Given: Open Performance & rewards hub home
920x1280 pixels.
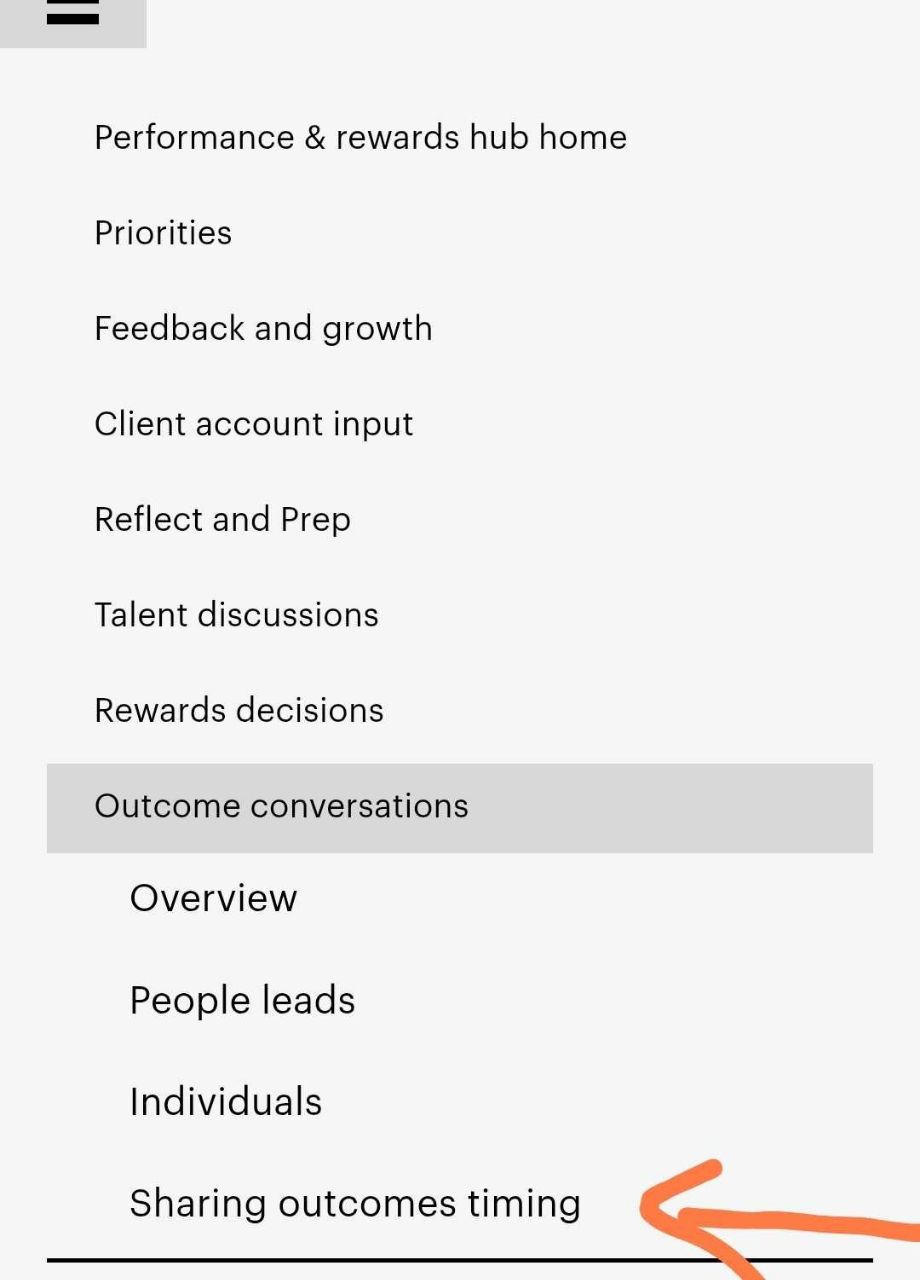Looking at the screenshot, I should (360, 137).
